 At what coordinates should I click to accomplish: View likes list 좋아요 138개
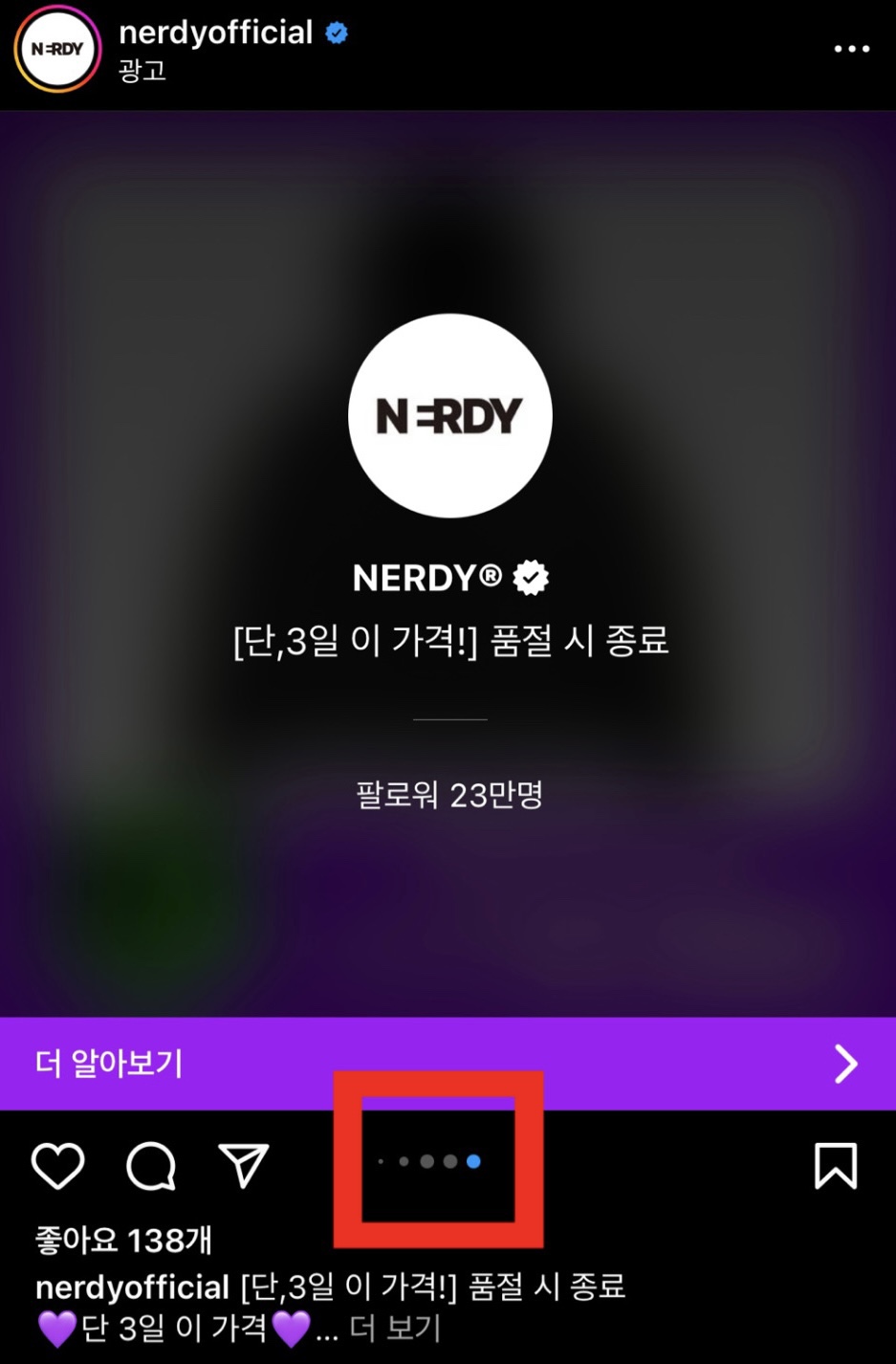(123, 1241)
